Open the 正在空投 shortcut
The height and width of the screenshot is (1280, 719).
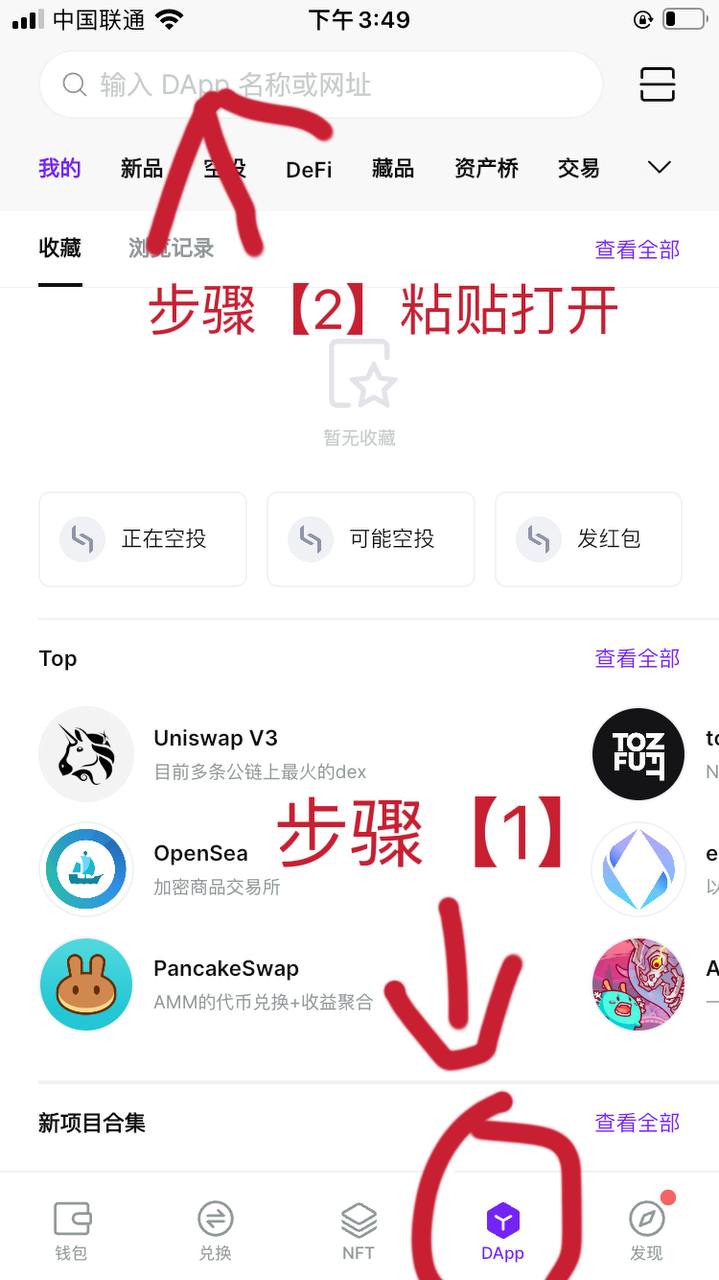143,539
